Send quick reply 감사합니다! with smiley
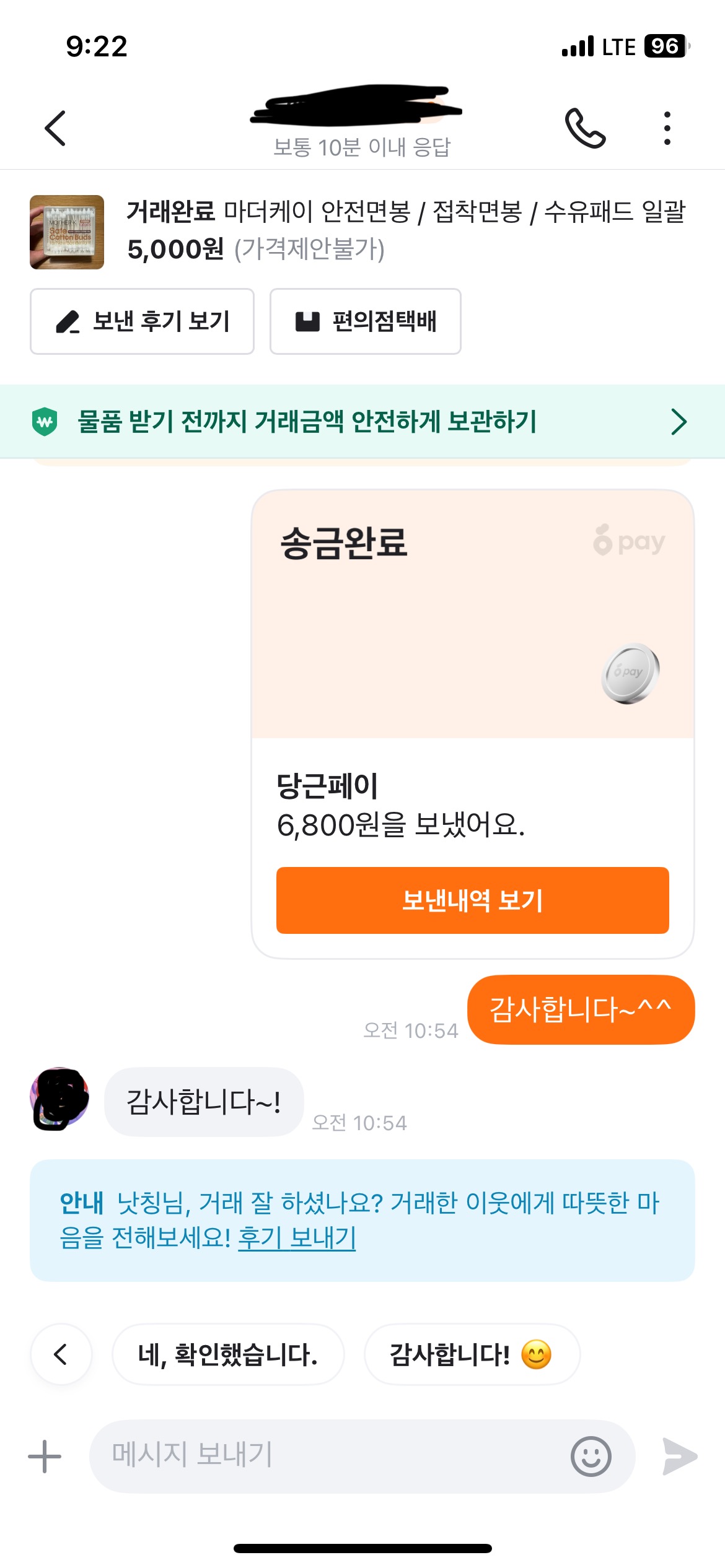 click(472, 1354)
